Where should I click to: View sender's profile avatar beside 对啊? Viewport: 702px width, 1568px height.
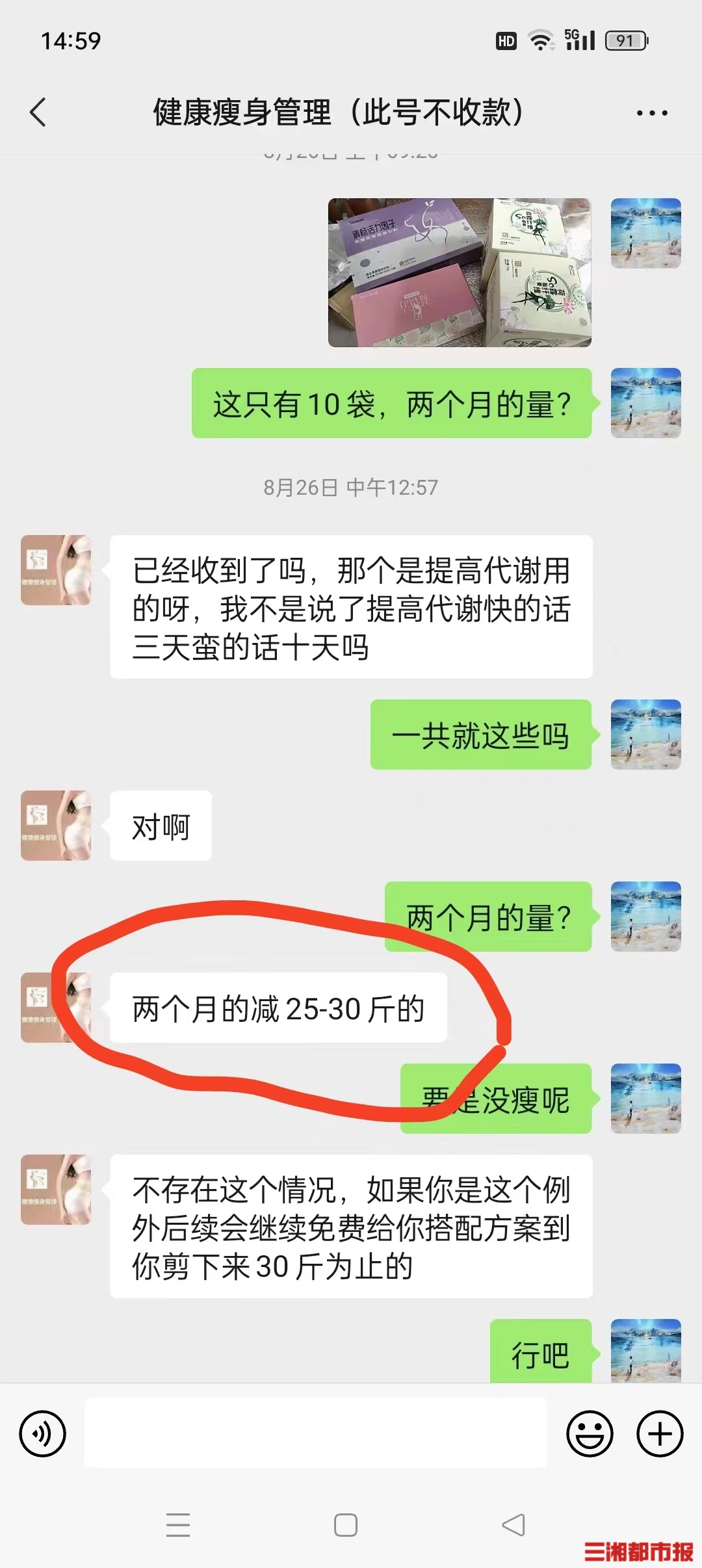click(x=56, y=826)
